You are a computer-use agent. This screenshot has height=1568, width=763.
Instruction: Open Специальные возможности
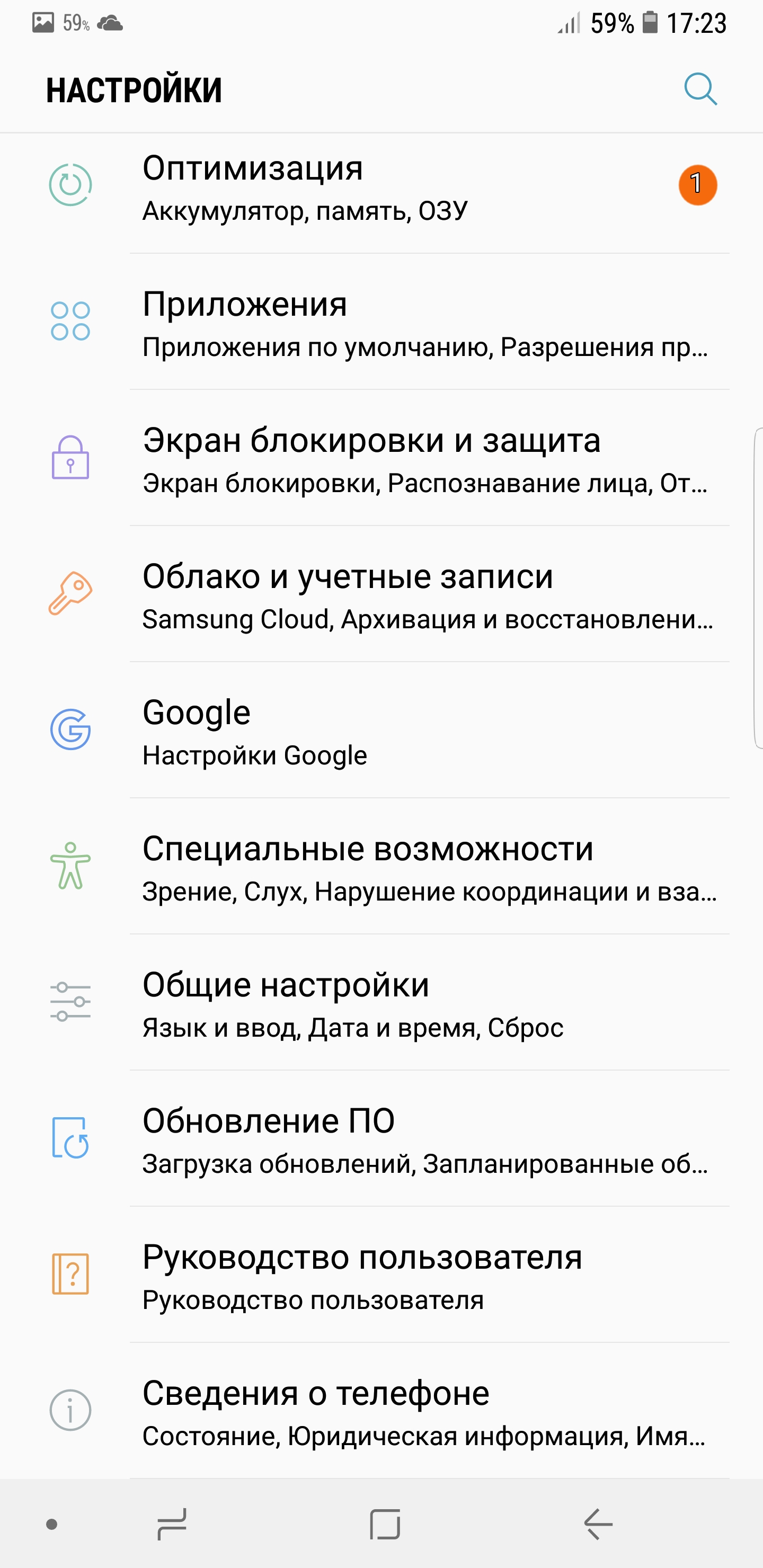coord(381,866)
